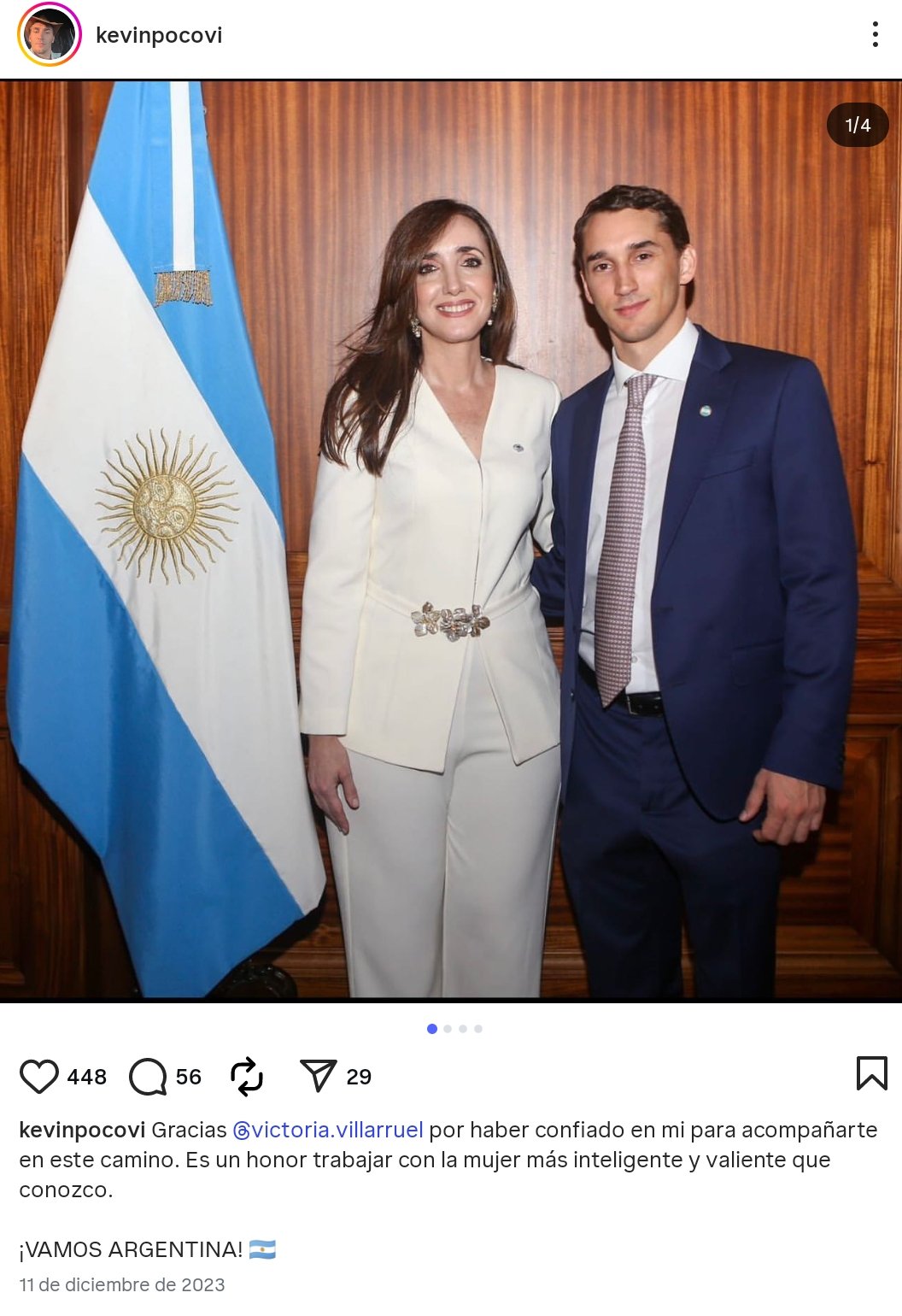
Task: Tap the carousel photo of the post
Action: pyautogui.click(x=451, y=540)
